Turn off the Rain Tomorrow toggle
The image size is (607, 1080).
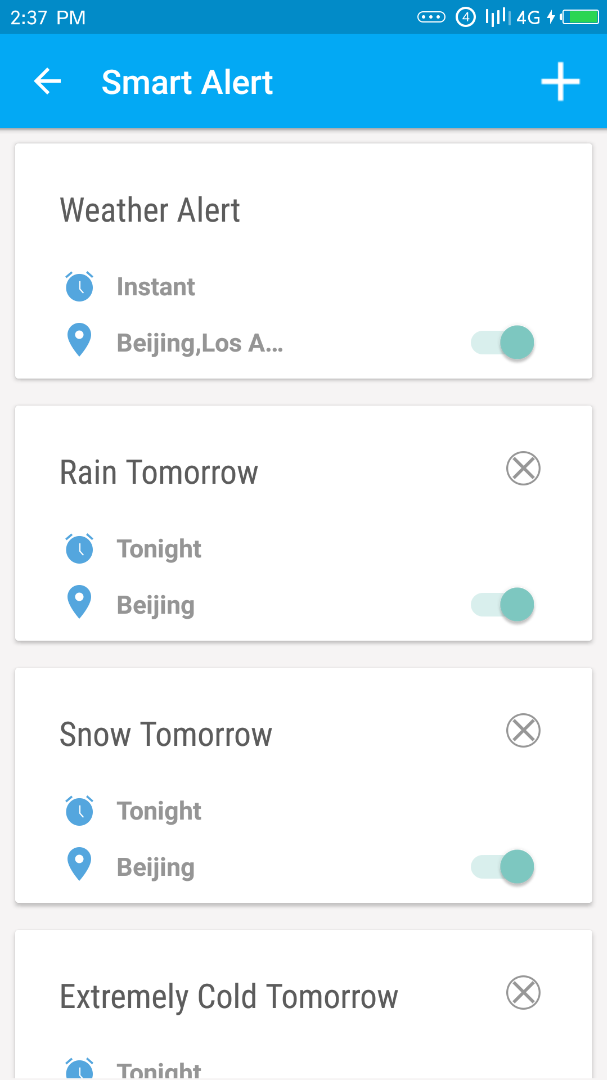coord(503,605)
